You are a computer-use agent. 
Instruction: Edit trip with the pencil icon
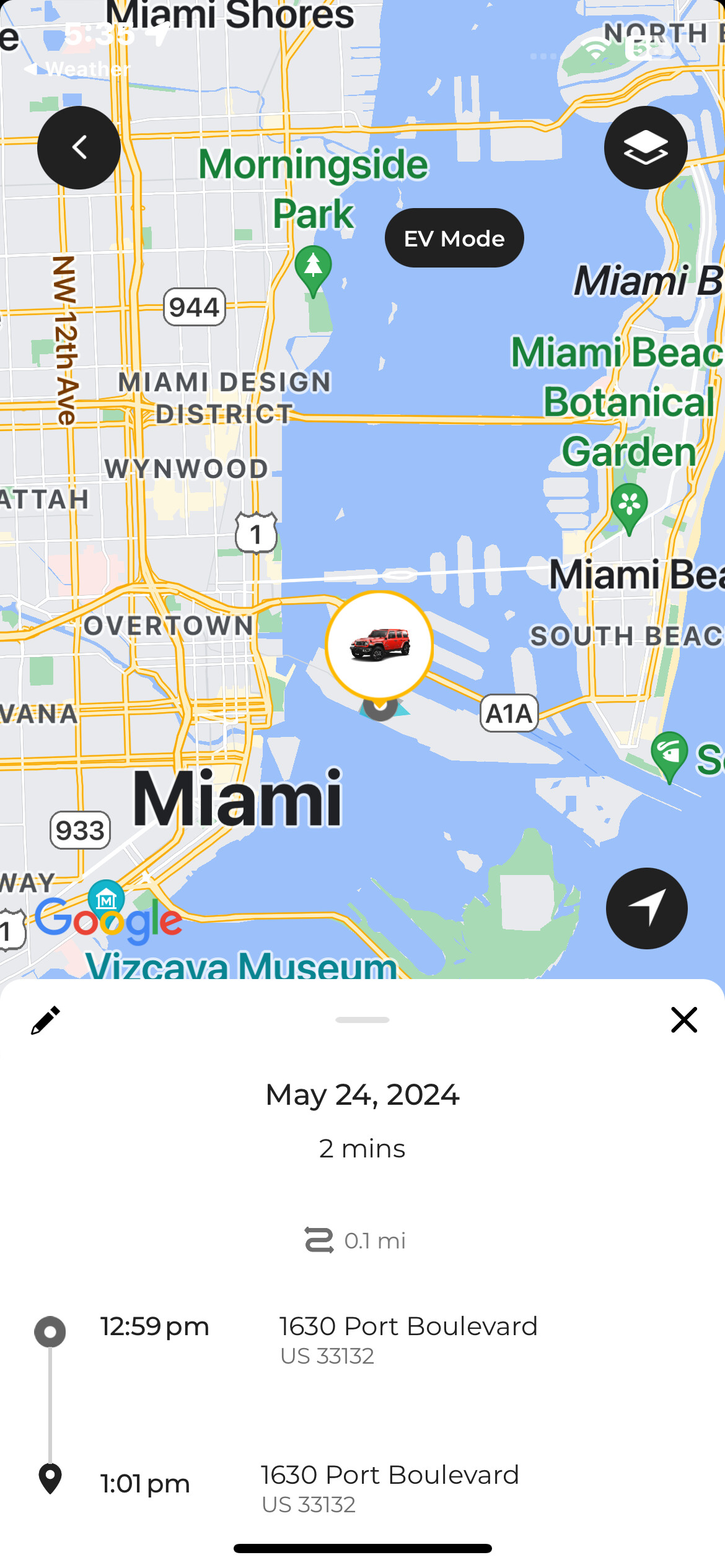pos(46,1020)
